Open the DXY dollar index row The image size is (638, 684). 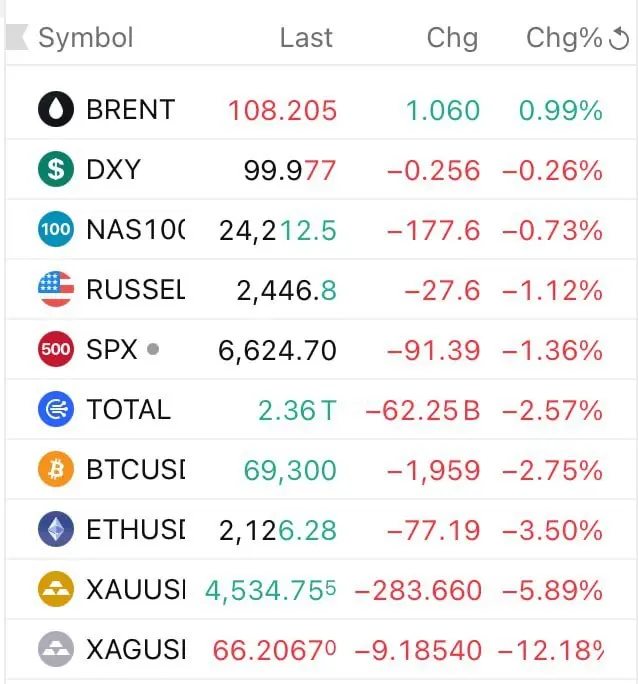click(113, 170)
